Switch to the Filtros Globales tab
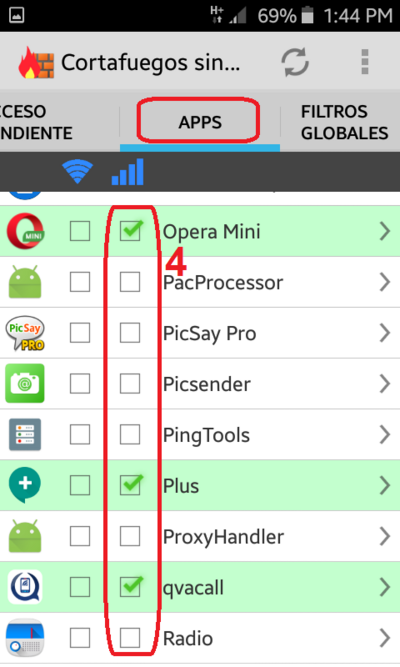Viewport: 400px width, 667px height. click(x=344, y=123)
